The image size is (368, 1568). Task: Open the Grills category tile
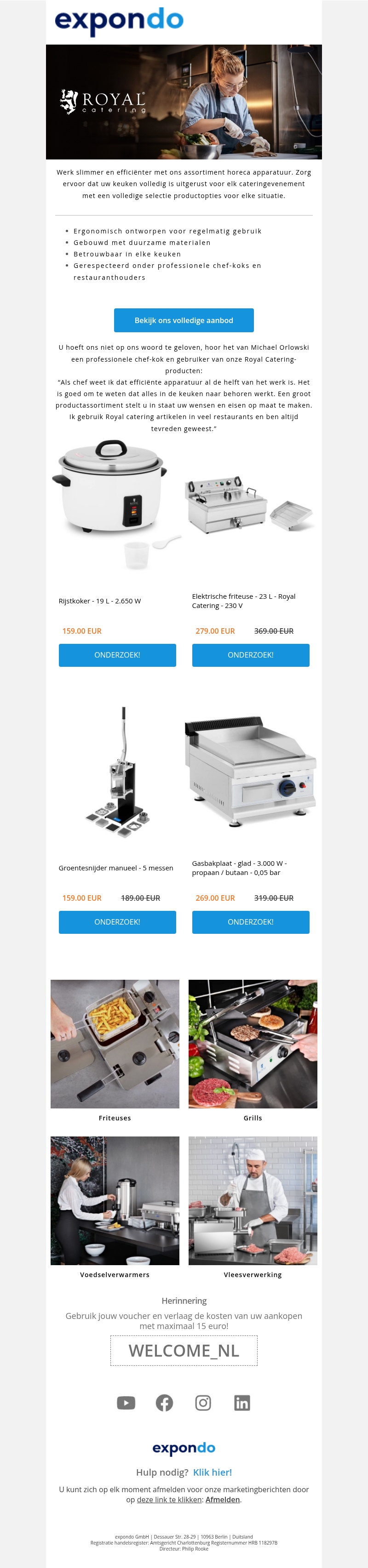(x=252, y=1044)
